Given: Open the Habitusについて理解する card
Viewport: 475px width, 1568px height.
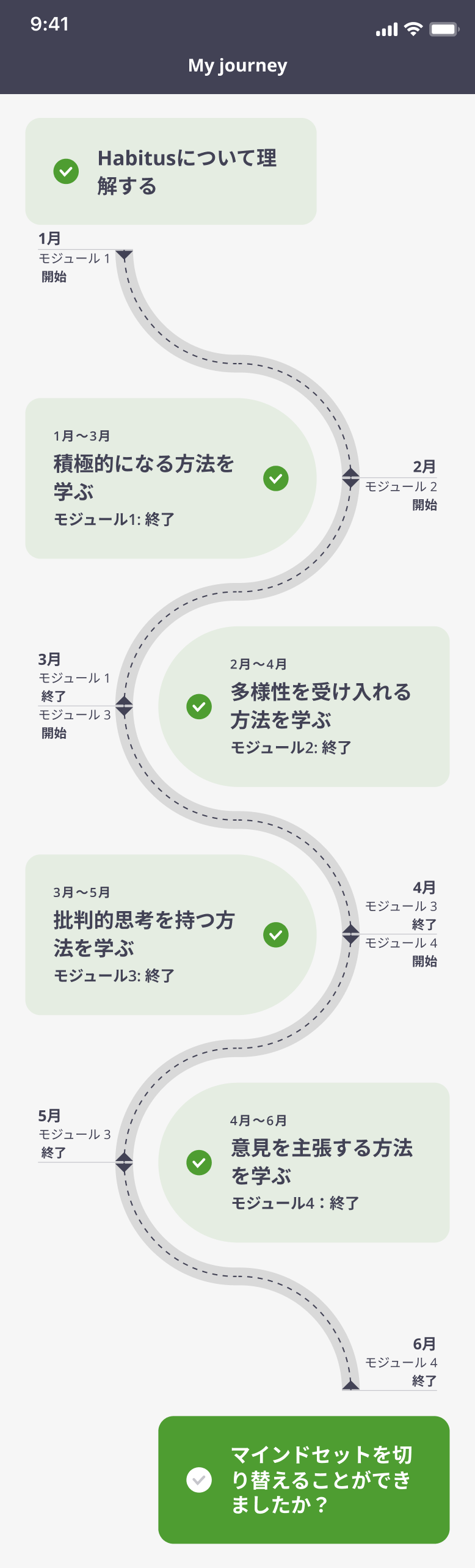Looking at the screenshot, I should click(170, 172).
